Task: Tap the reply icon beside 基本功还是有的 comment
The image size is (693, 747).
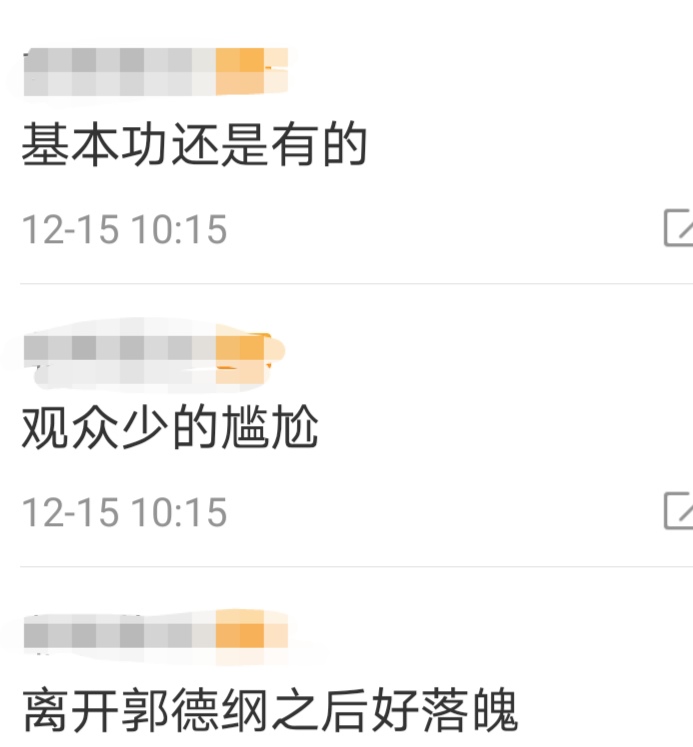Action: tap(679, 228)
